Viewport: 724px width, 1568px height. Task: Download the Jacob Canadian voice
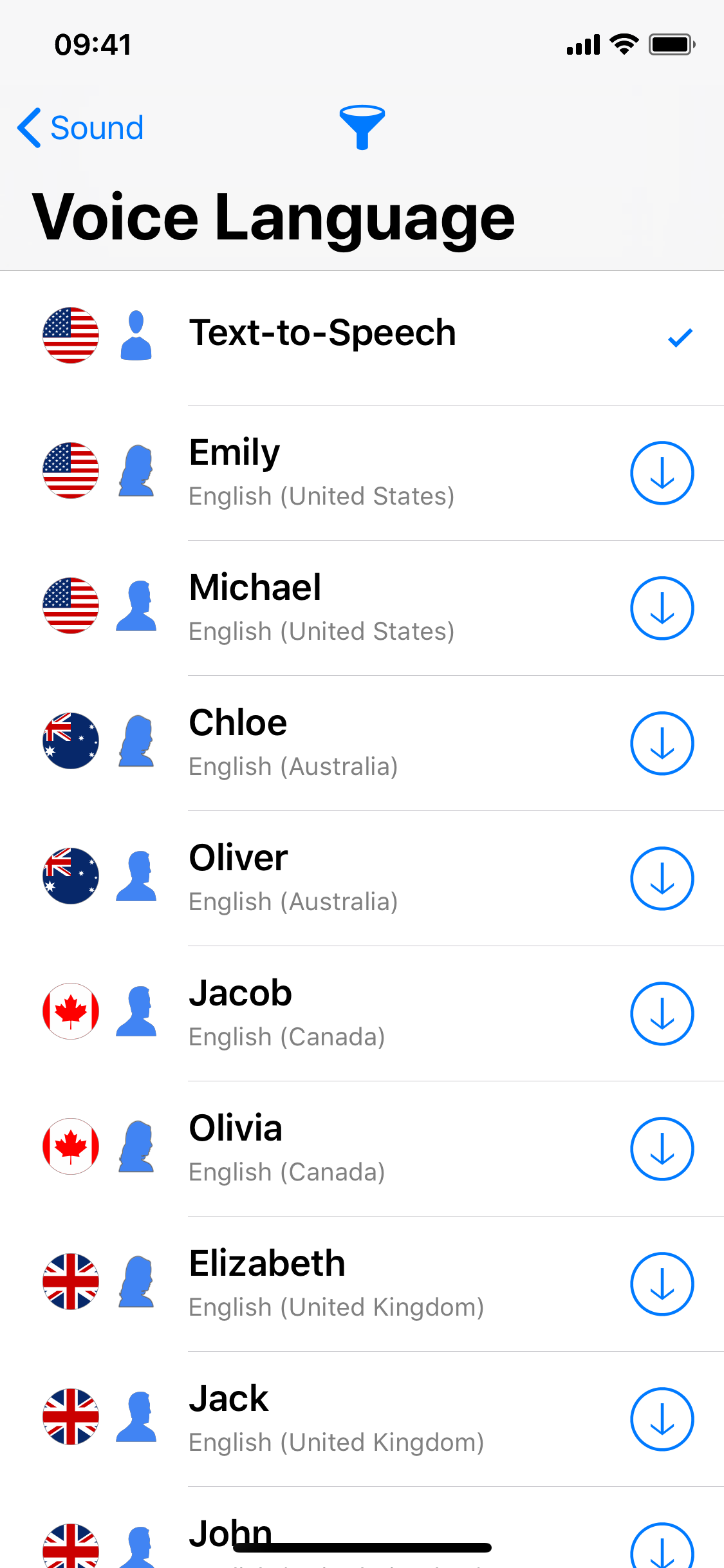662,1014
